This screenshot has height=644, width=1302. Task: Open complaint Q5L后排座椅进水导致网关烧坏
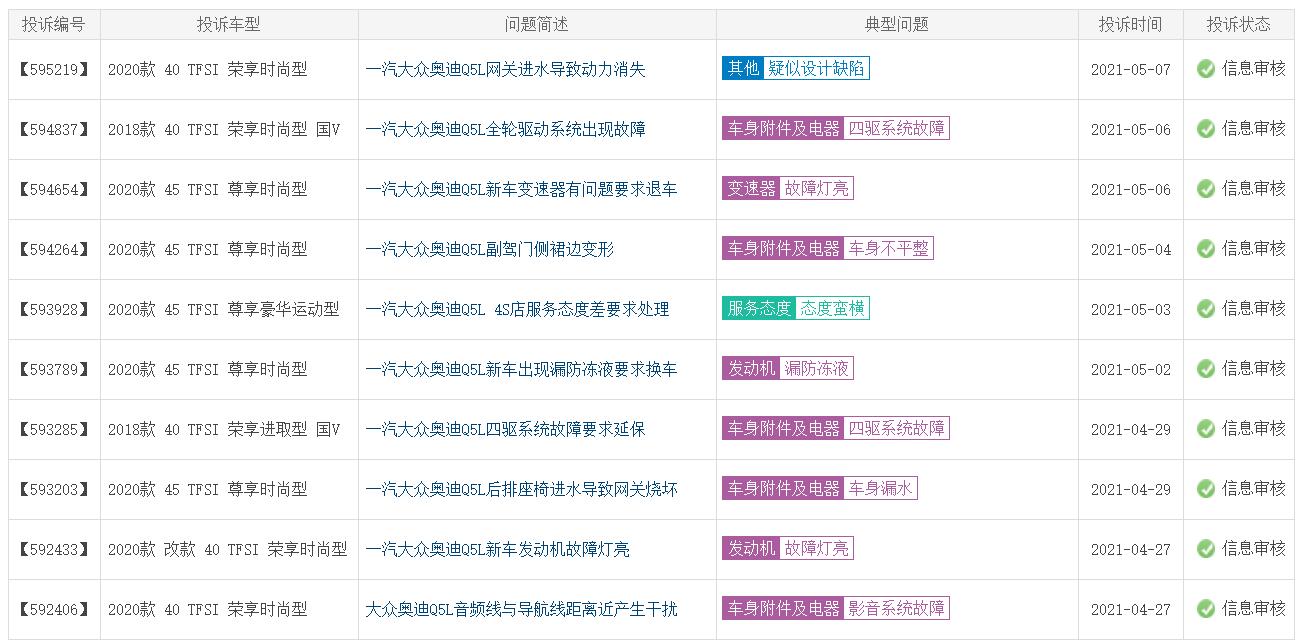click(x=521, y=489)
